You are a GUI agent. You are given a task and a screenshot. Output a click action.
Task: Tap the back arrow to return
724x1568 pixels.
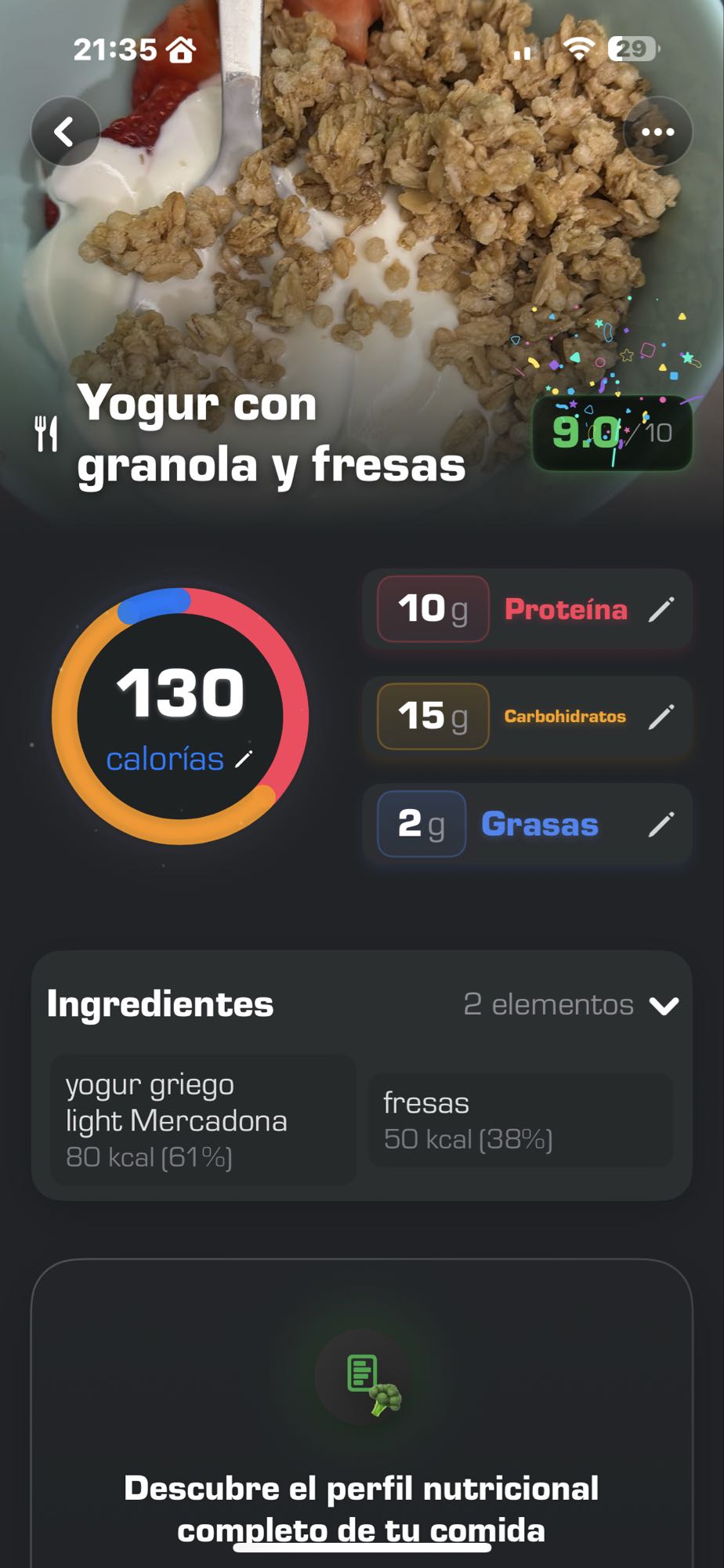[66, 131]
